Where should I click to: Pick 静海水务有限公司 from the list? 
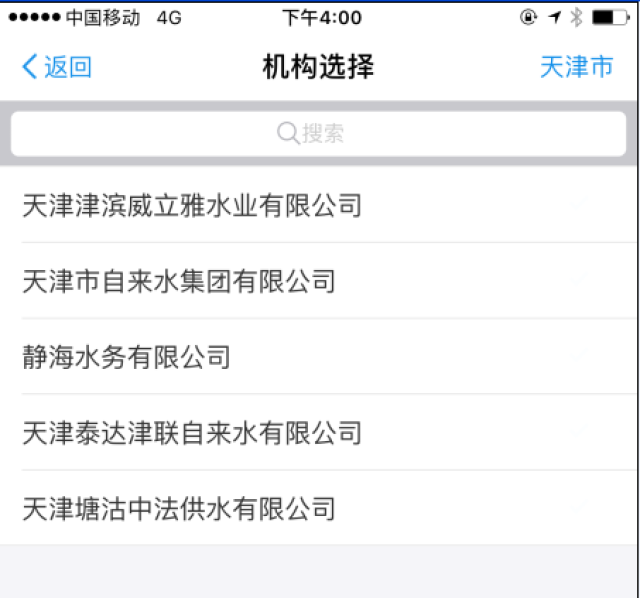(126, 357)
